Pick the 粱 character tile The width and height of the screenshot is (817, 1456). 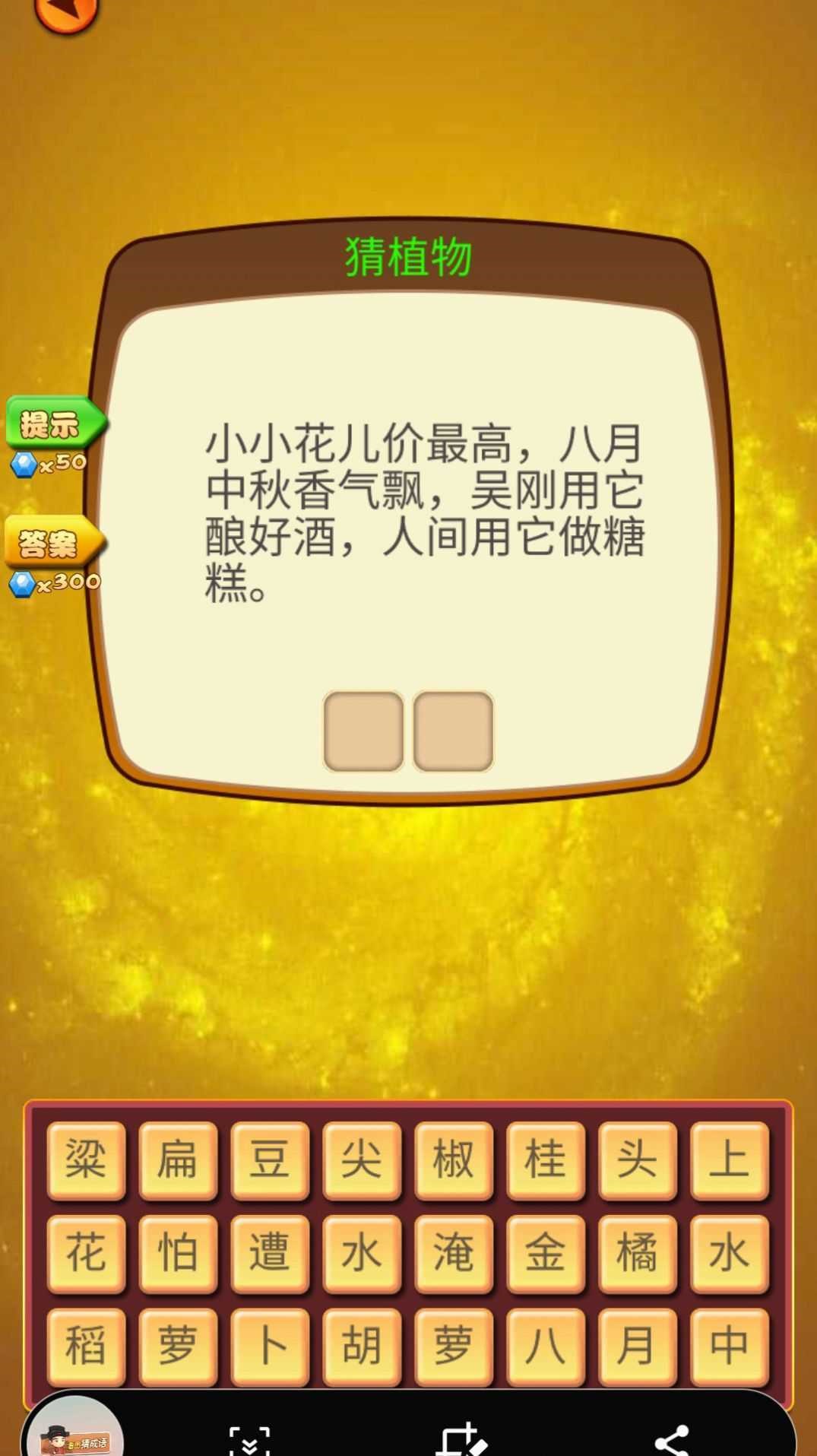86,1160
